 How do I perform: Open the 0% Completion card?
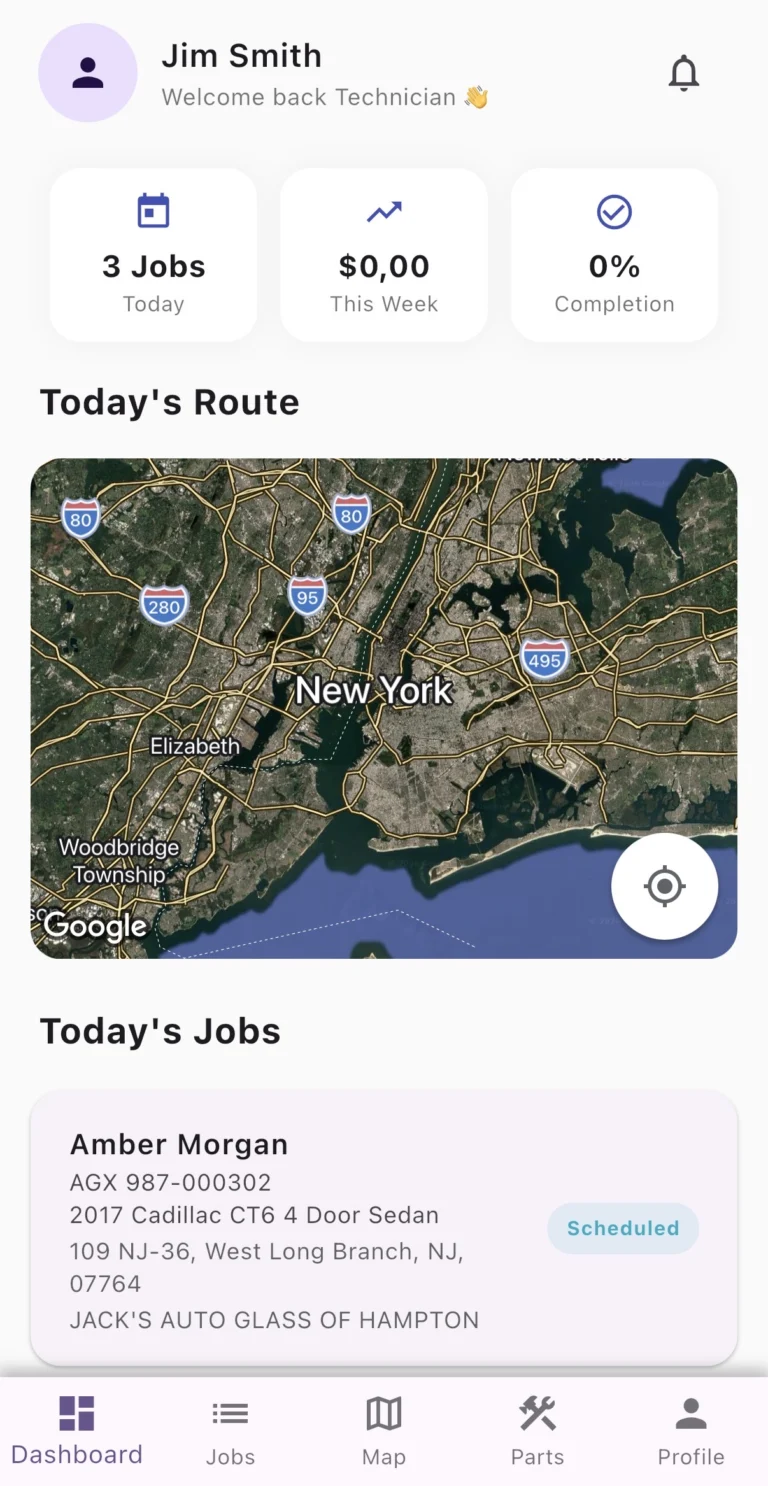coord(614,255)
